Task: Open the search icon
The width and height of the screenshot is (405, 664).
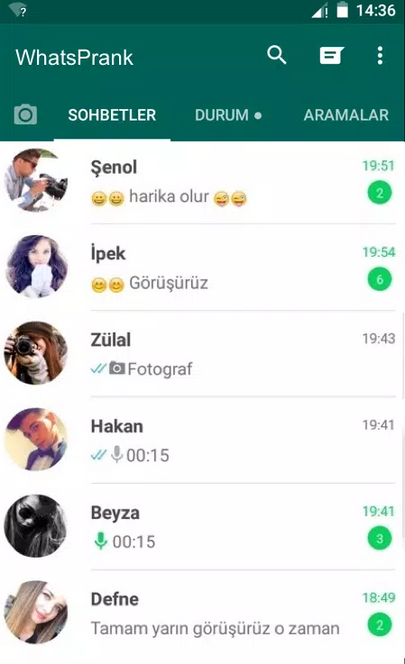Action: point(277,55)
